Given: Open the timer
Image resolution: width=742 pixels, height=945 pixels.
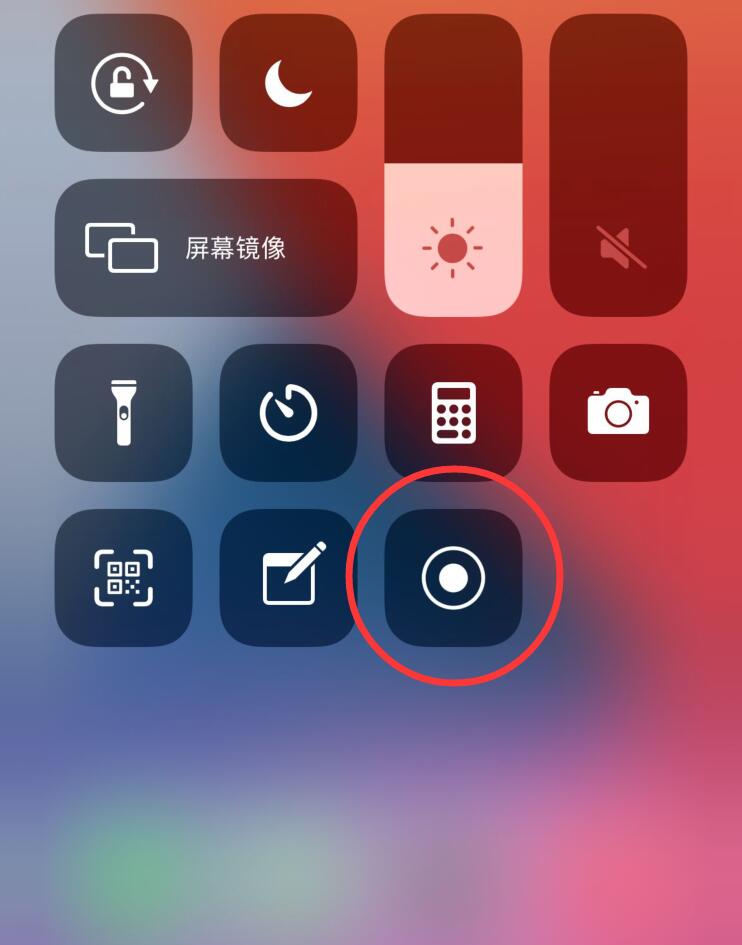Looking at the screenshot, I should [x=288, y=412].
